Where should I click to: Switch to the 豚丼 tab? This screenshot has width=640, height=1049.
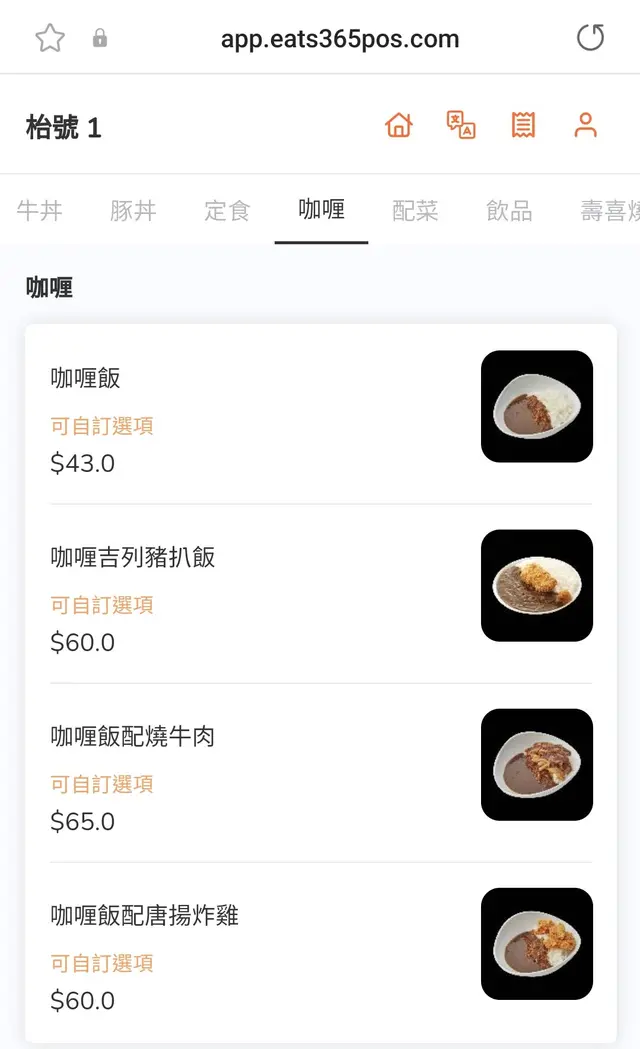click(x=133, y=211)
